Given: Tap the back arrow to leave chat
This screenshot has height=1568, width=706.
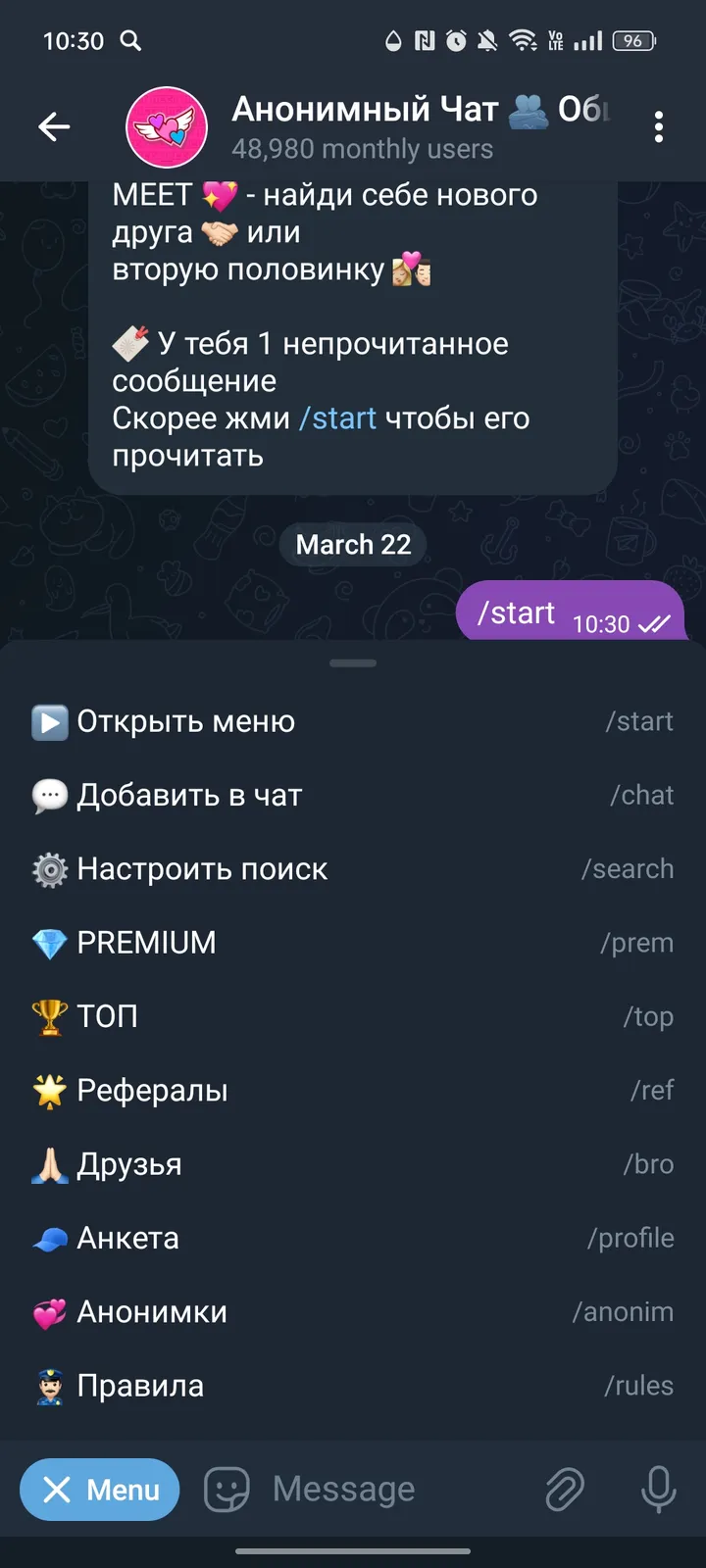Looking at the screenshot, I should [x=54, y=126].
